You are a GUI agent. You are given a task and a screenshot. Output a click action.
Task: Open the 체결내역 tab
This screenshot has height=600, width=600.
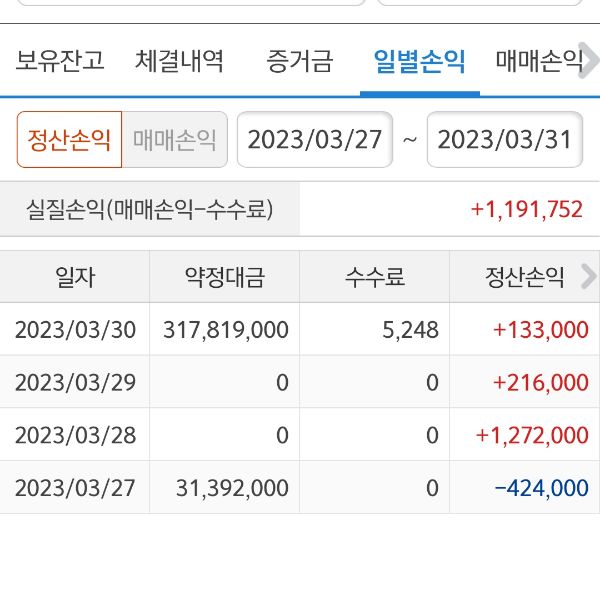pyautogui.click(x=180, y=62)
